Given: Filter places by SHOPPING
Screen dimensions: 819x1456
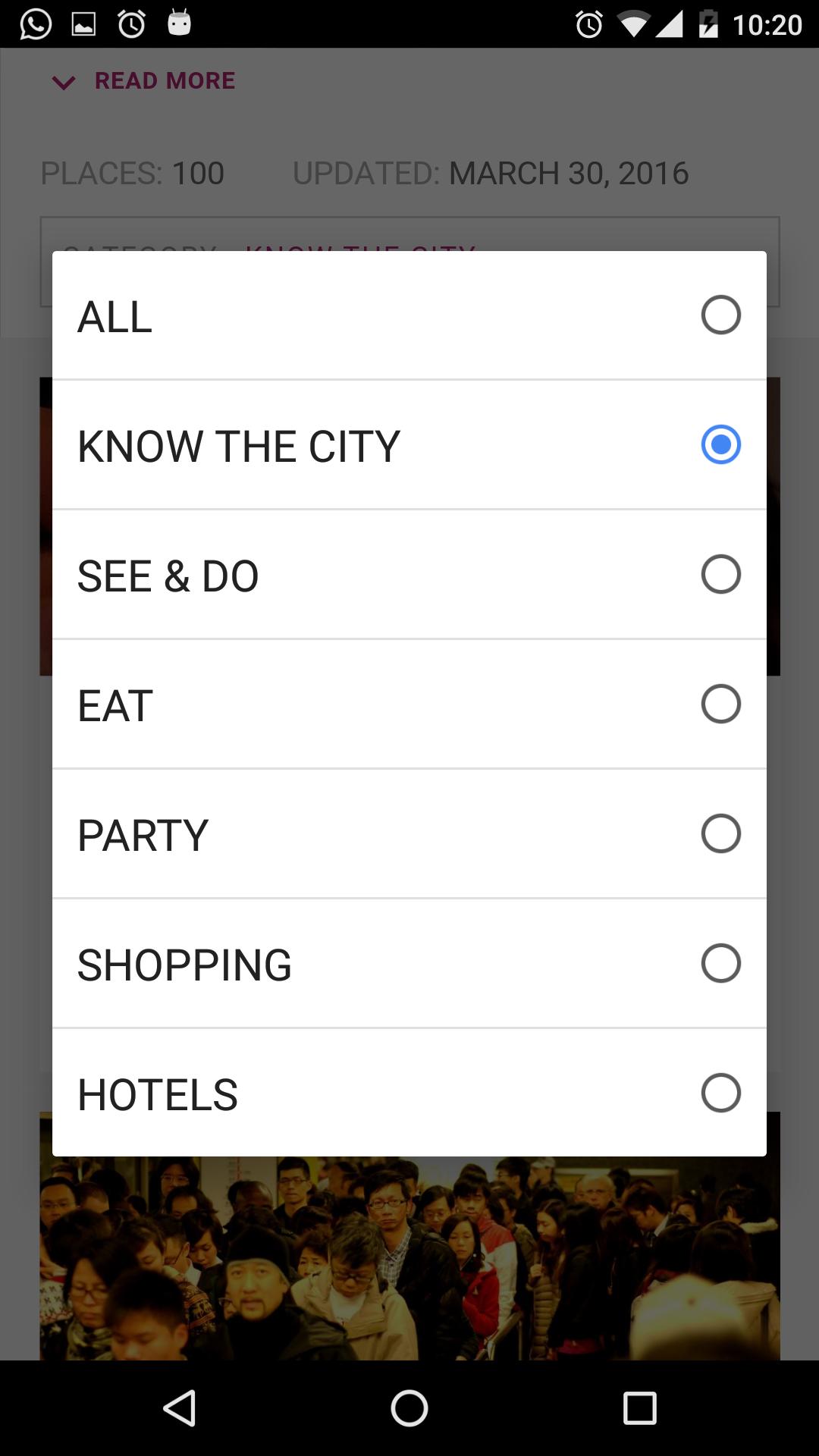Looking at the screenshot, I should coord(409,964).
